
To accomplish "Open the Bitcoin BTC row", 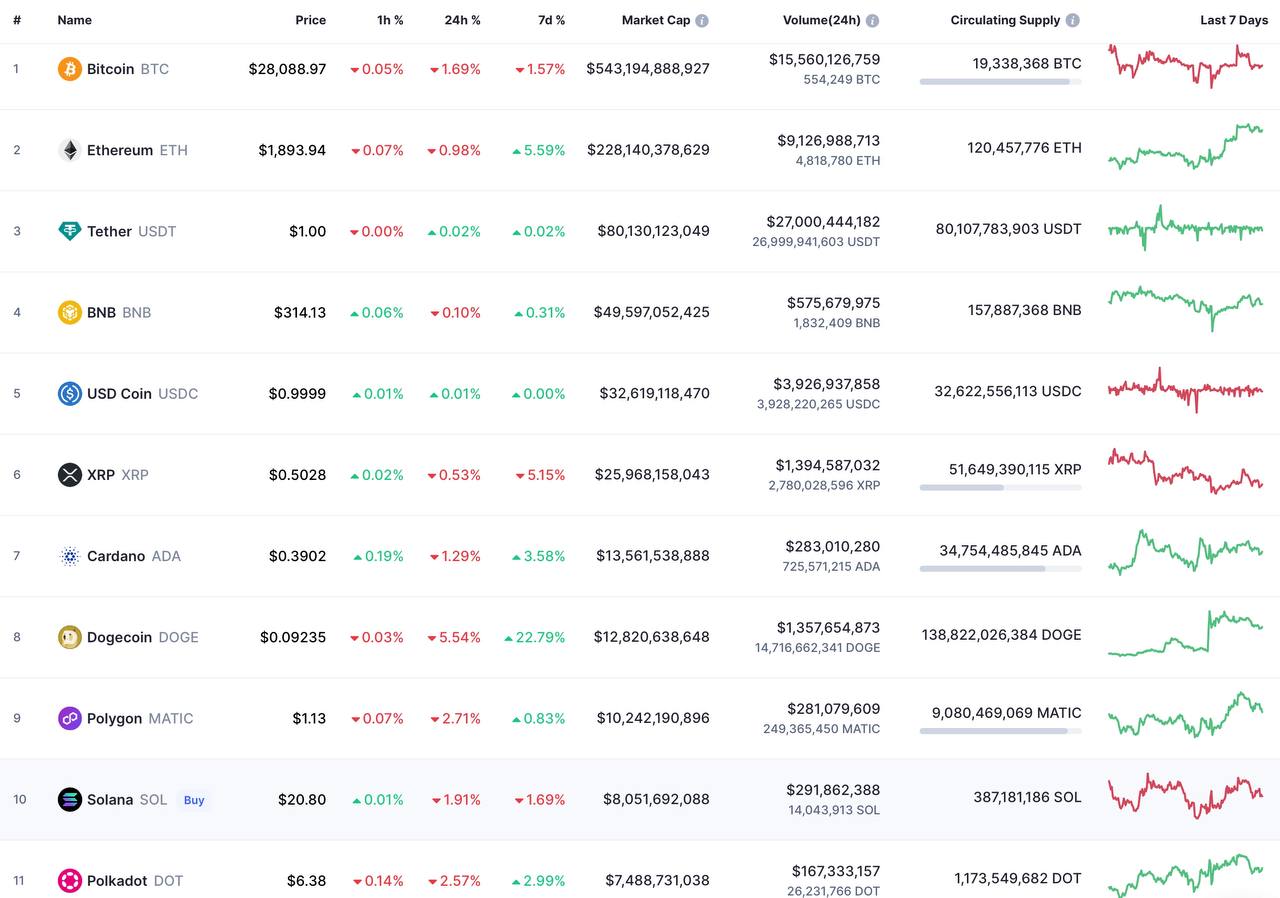I will [x=110, y=69].
